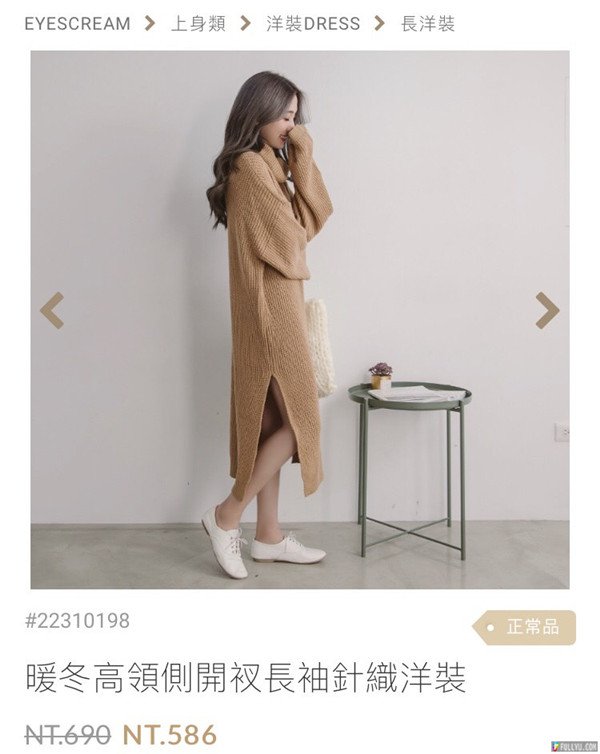
Task: Open the knit dress product image
Action: [300, 320]
